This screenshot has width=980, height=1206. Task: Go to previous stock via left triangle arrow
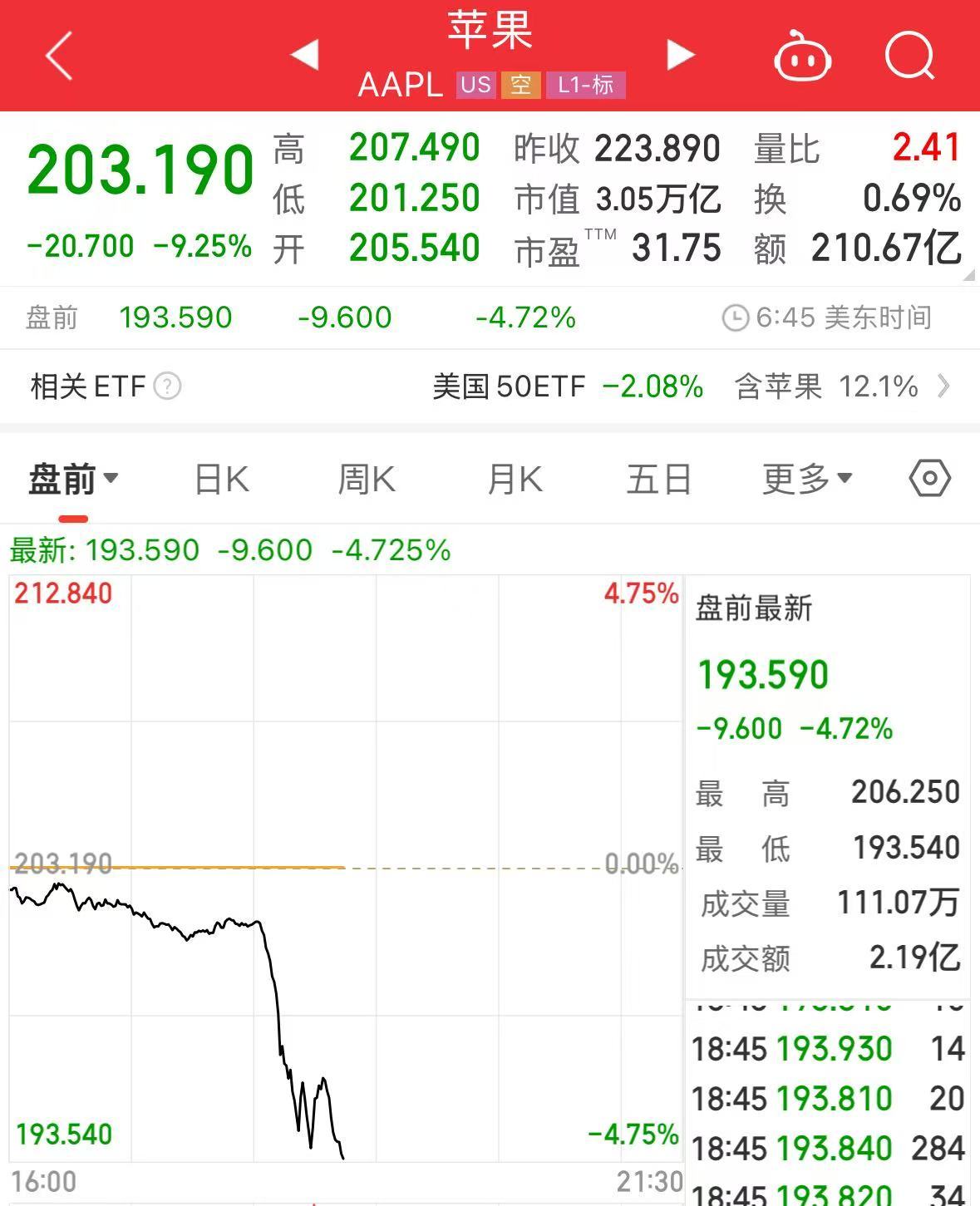point(305,53)
